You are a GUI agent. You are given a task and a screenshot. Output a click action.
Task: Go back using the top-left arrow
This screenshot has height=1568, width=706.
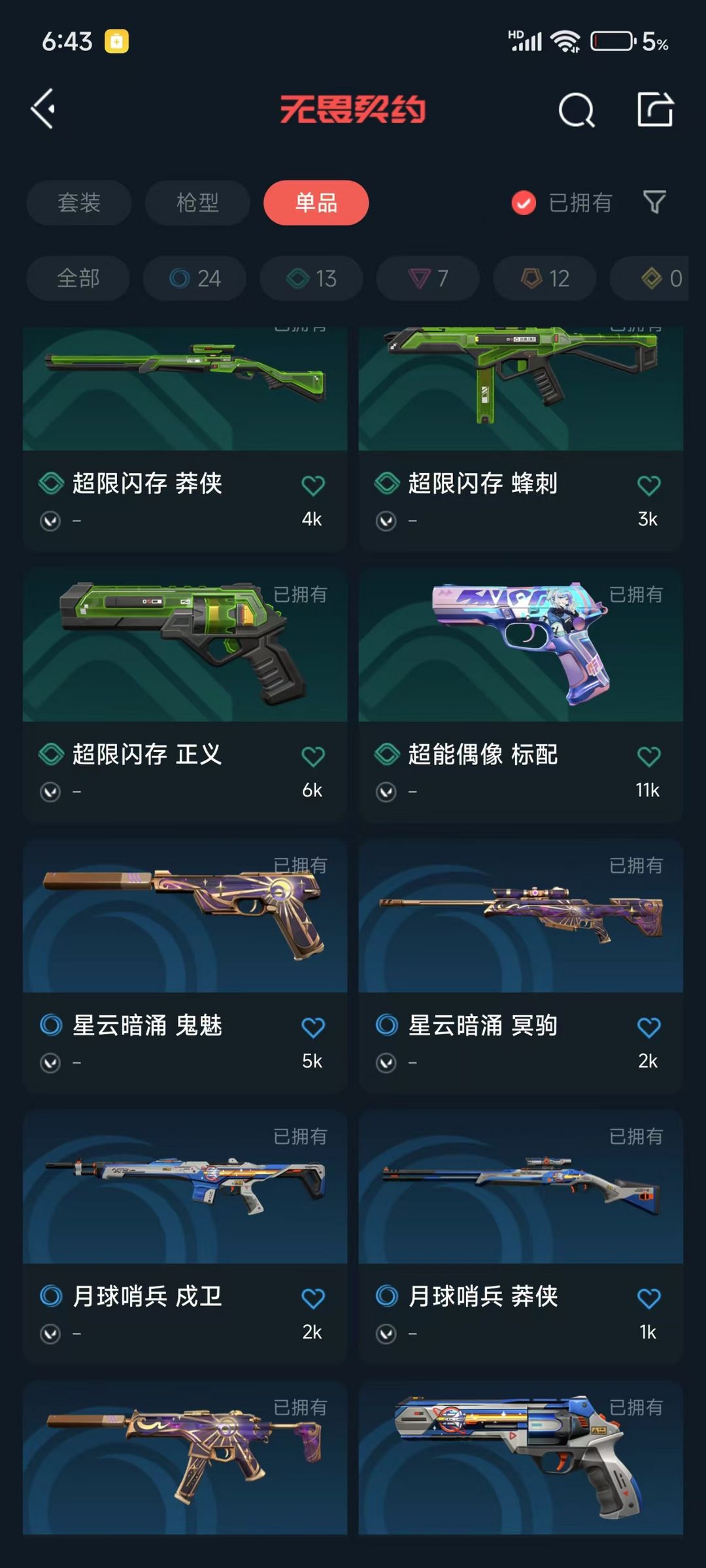[43, 109]
